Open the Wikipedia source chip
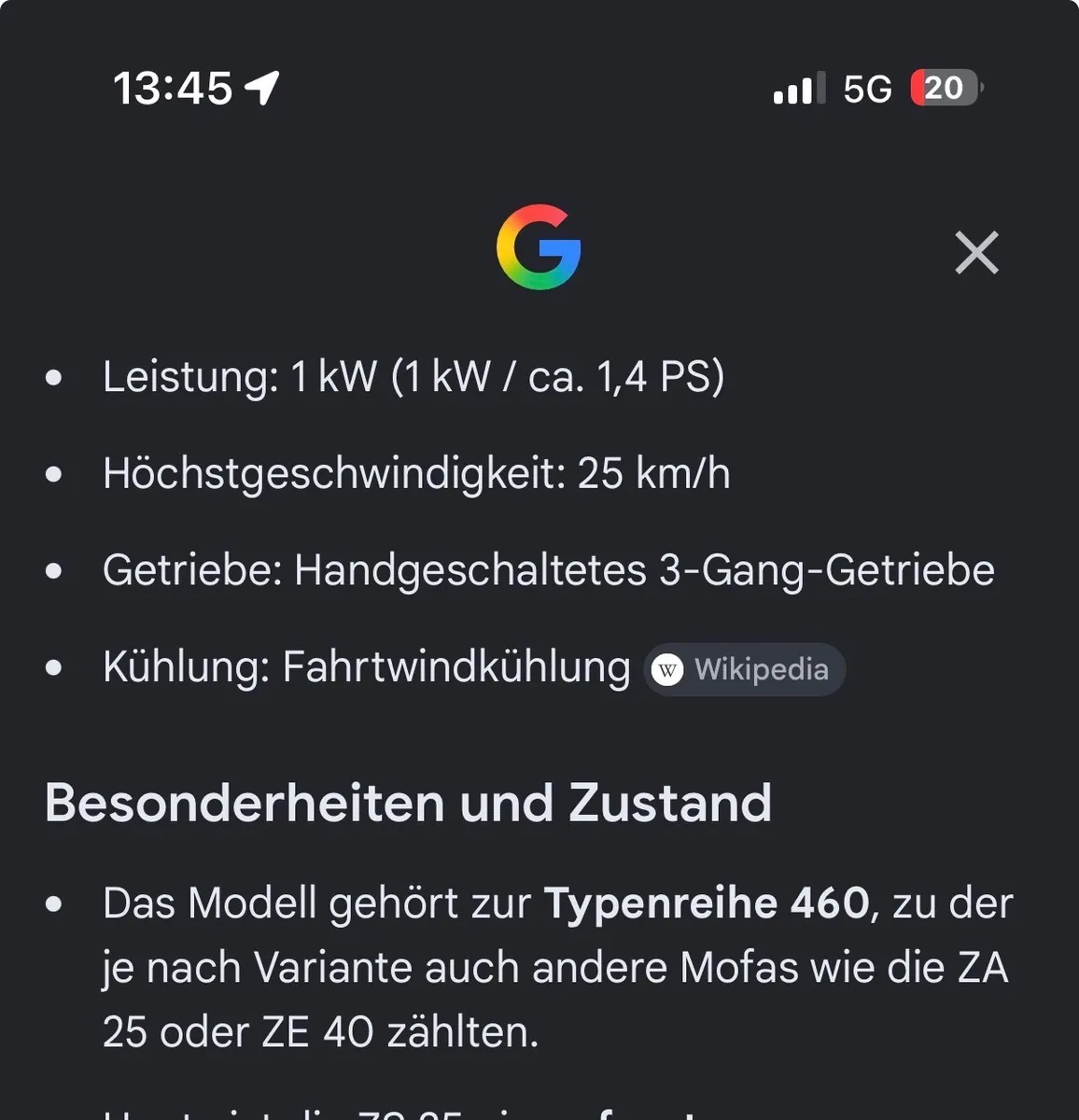This screenshot has height=1120, width=1079. [x=744, y=669]
